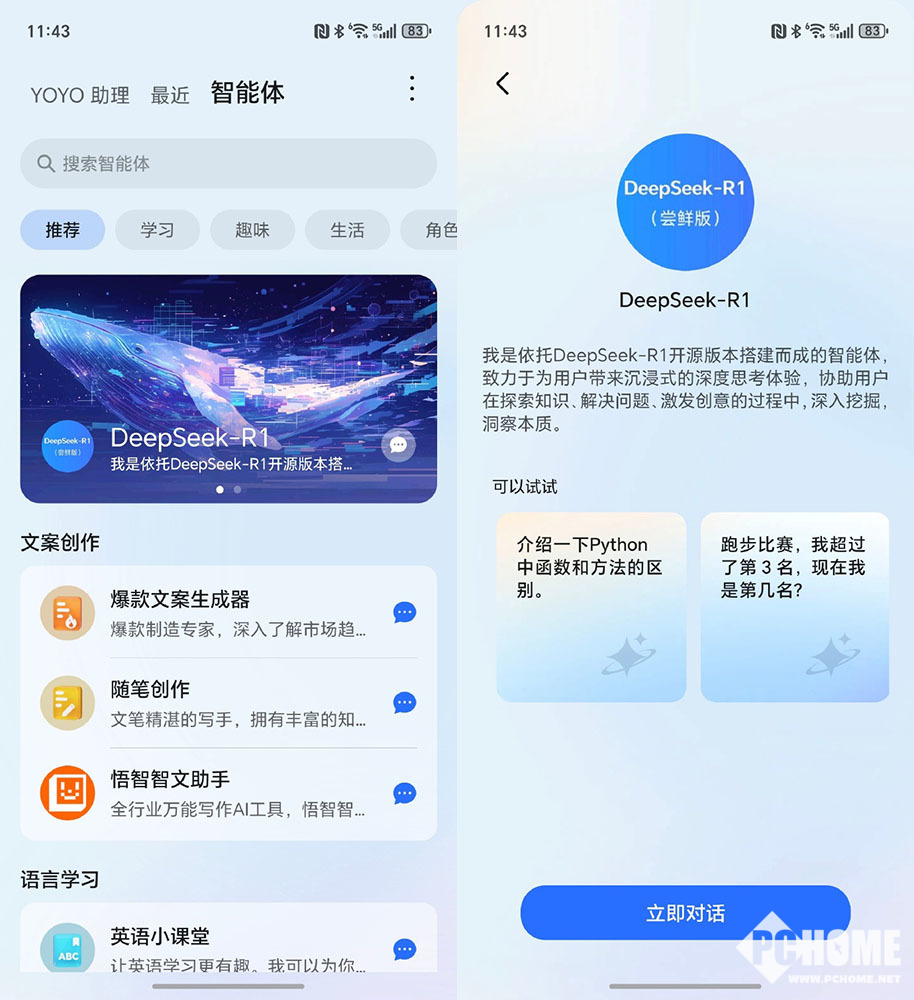This screenshot has height=1000, width=914.
Task: Tap the 搜索智能体 search field
Action: 228,163
